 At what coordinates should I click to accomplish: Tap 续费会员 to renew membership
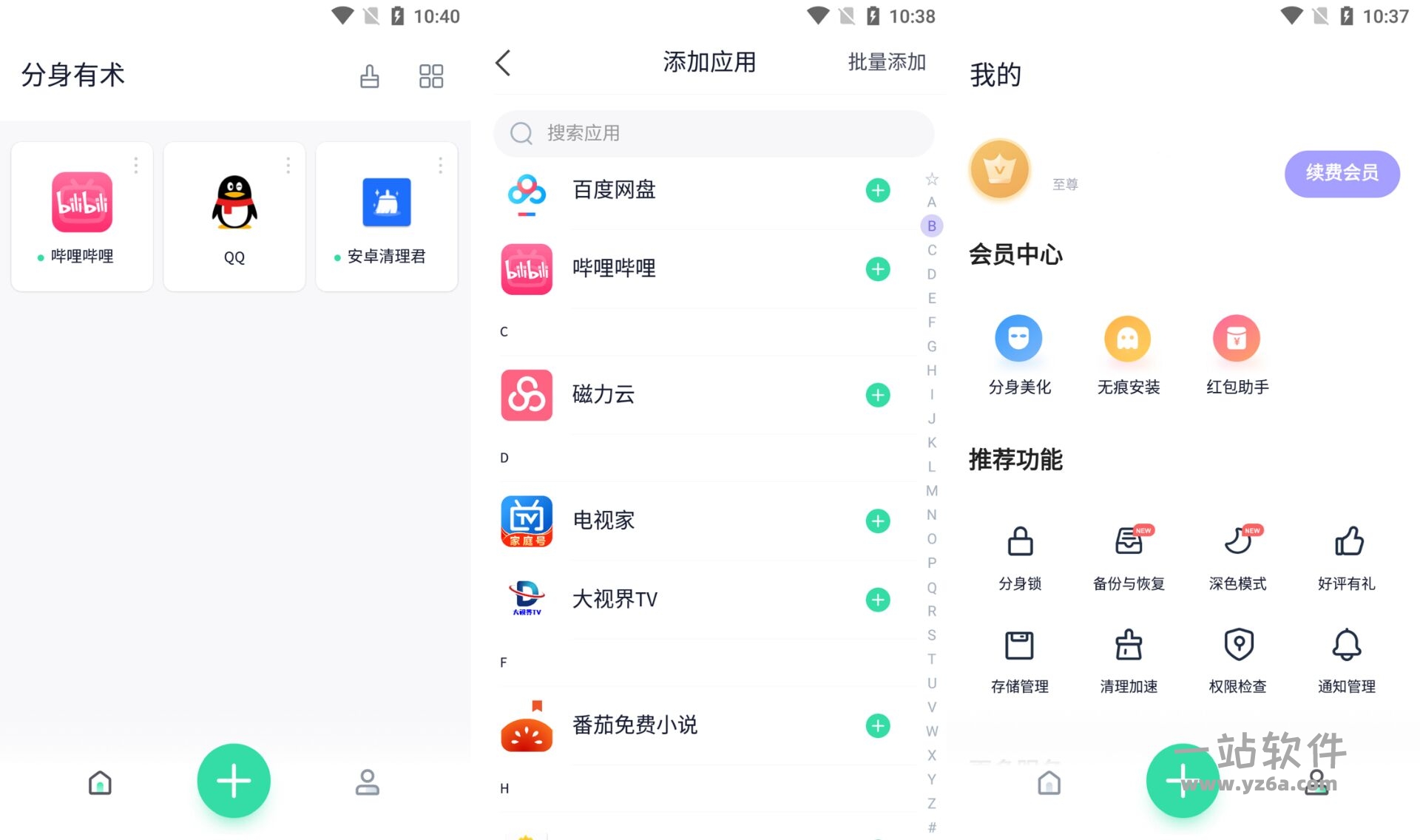[x=1342, y=173]
